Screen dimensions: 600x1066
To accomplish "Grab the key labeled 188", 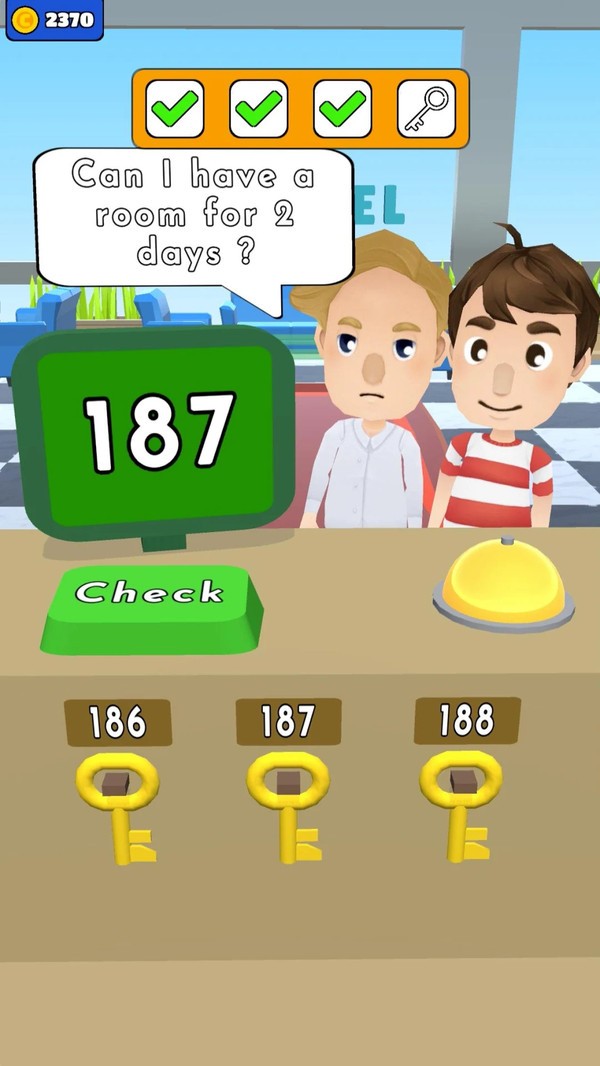I will (x=461, y=800).
